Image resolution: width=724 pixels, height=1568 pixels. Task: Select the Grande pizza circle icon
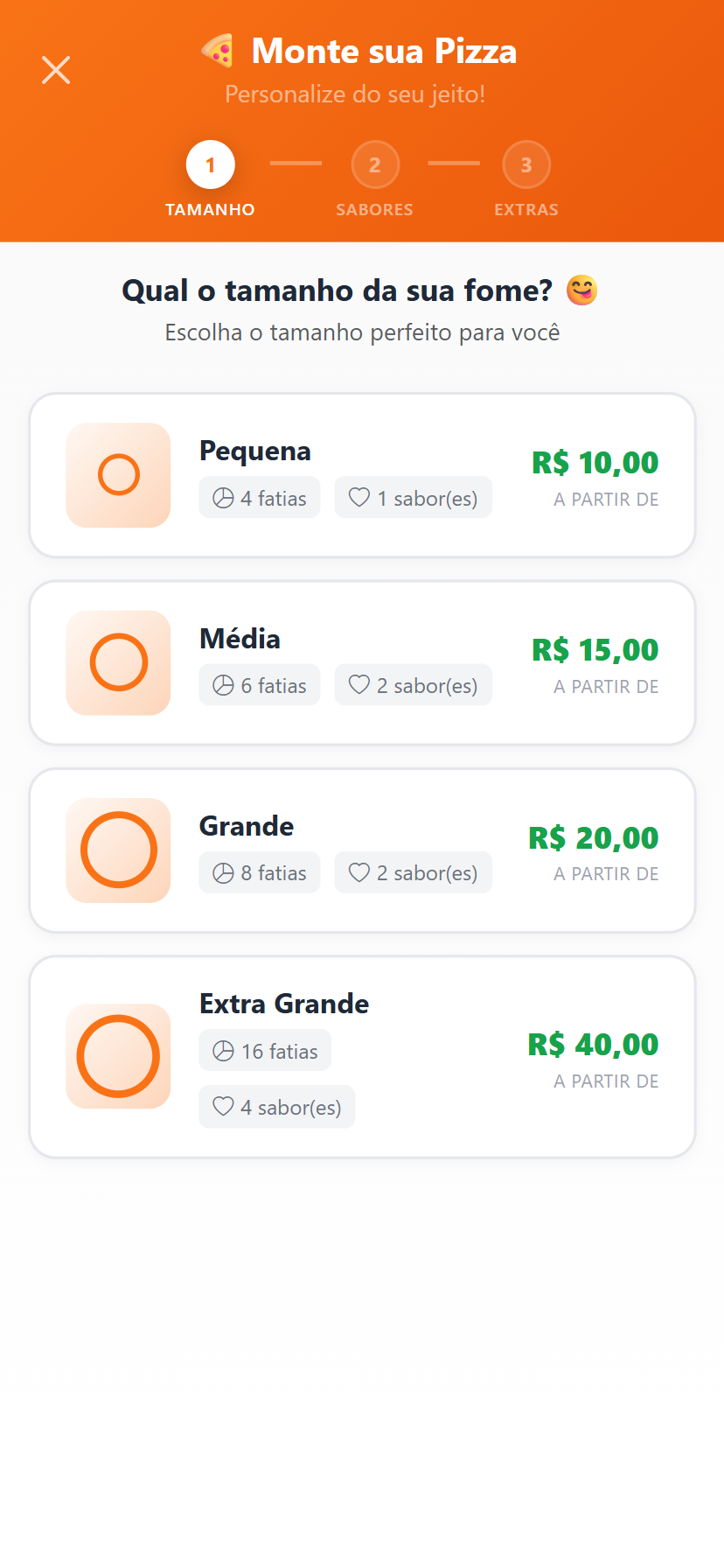118,850
